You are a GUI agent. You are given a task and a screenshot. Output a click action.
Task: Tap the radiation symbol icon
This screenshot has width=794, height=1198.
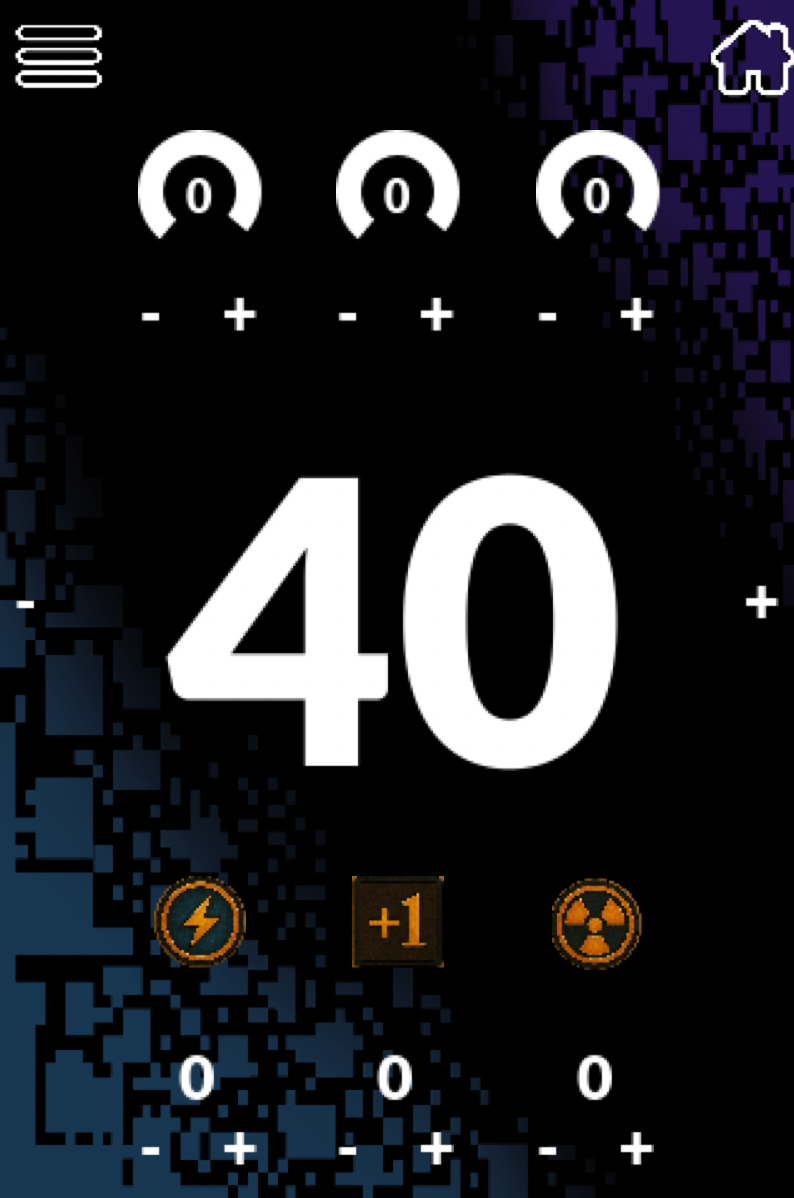click(596, 922)
